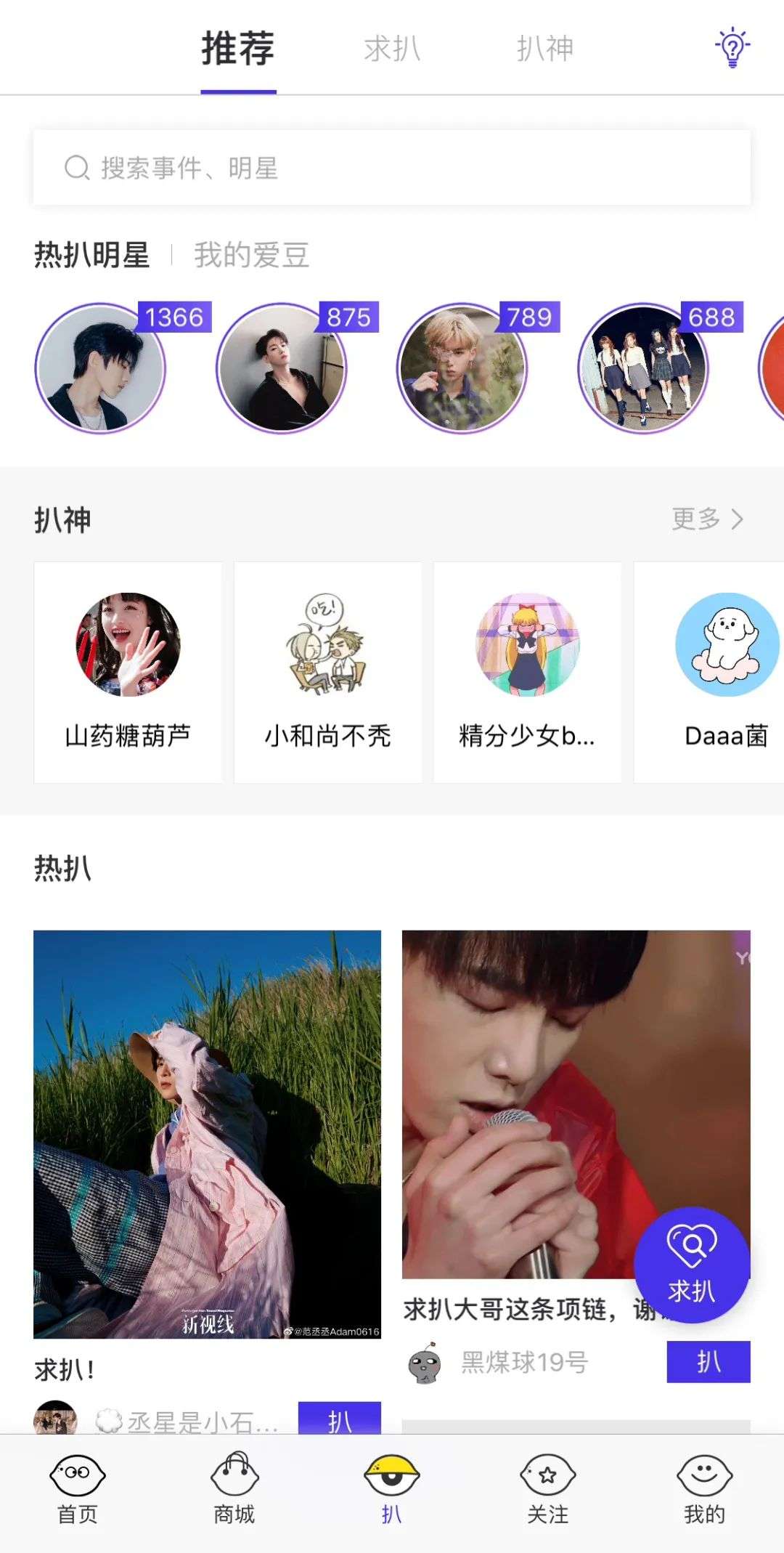Open the 我的 tab

click(x=704, y=1489)
